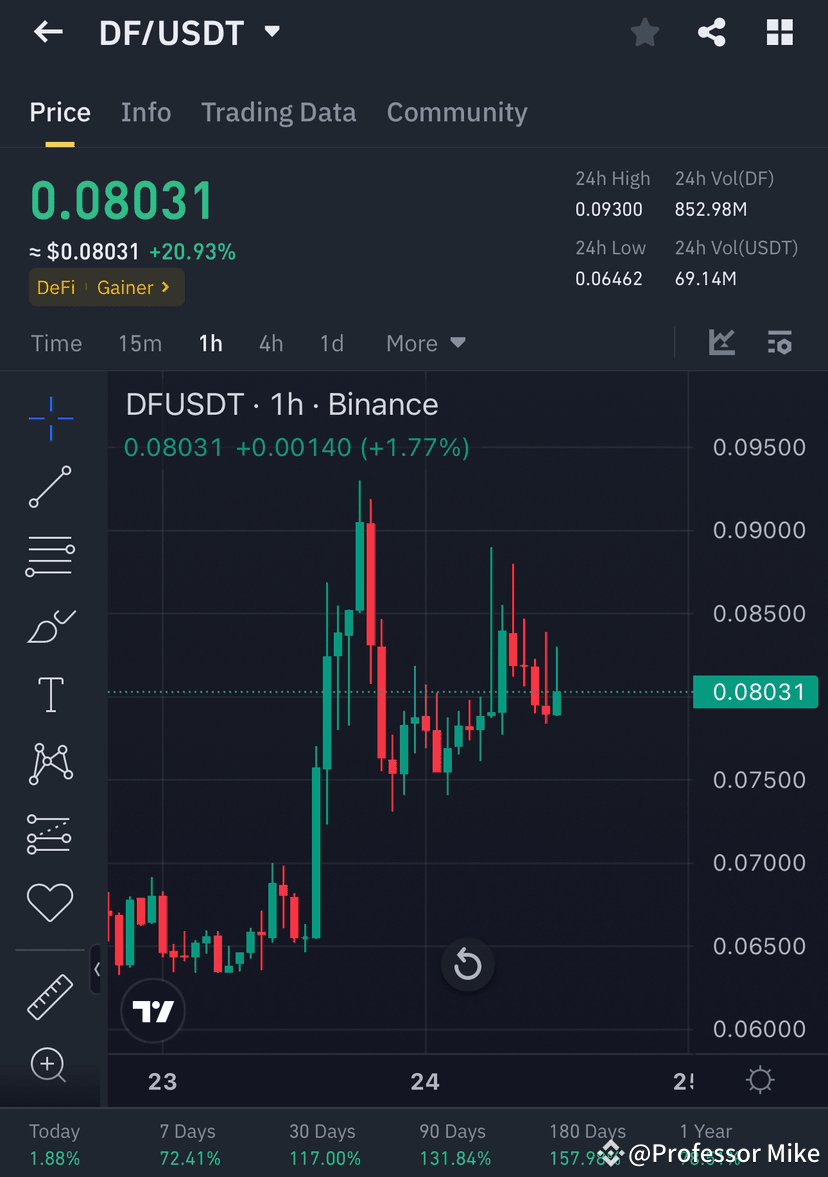Reset the chart view with the reload button

(x=467, y=964)
